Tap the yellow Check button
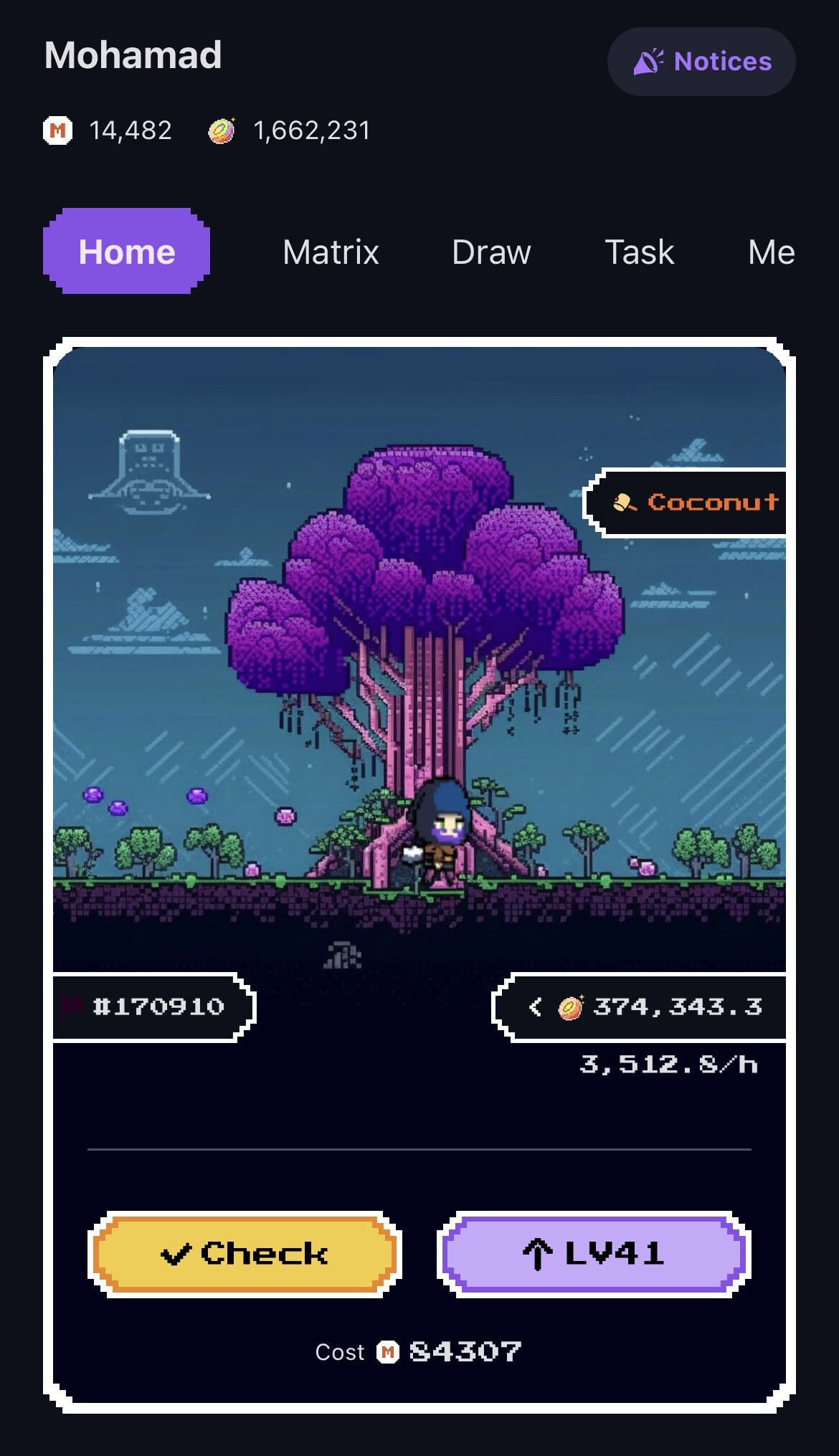The width and height of the screenshot is (839, 1456). (x=245, y=1254)
